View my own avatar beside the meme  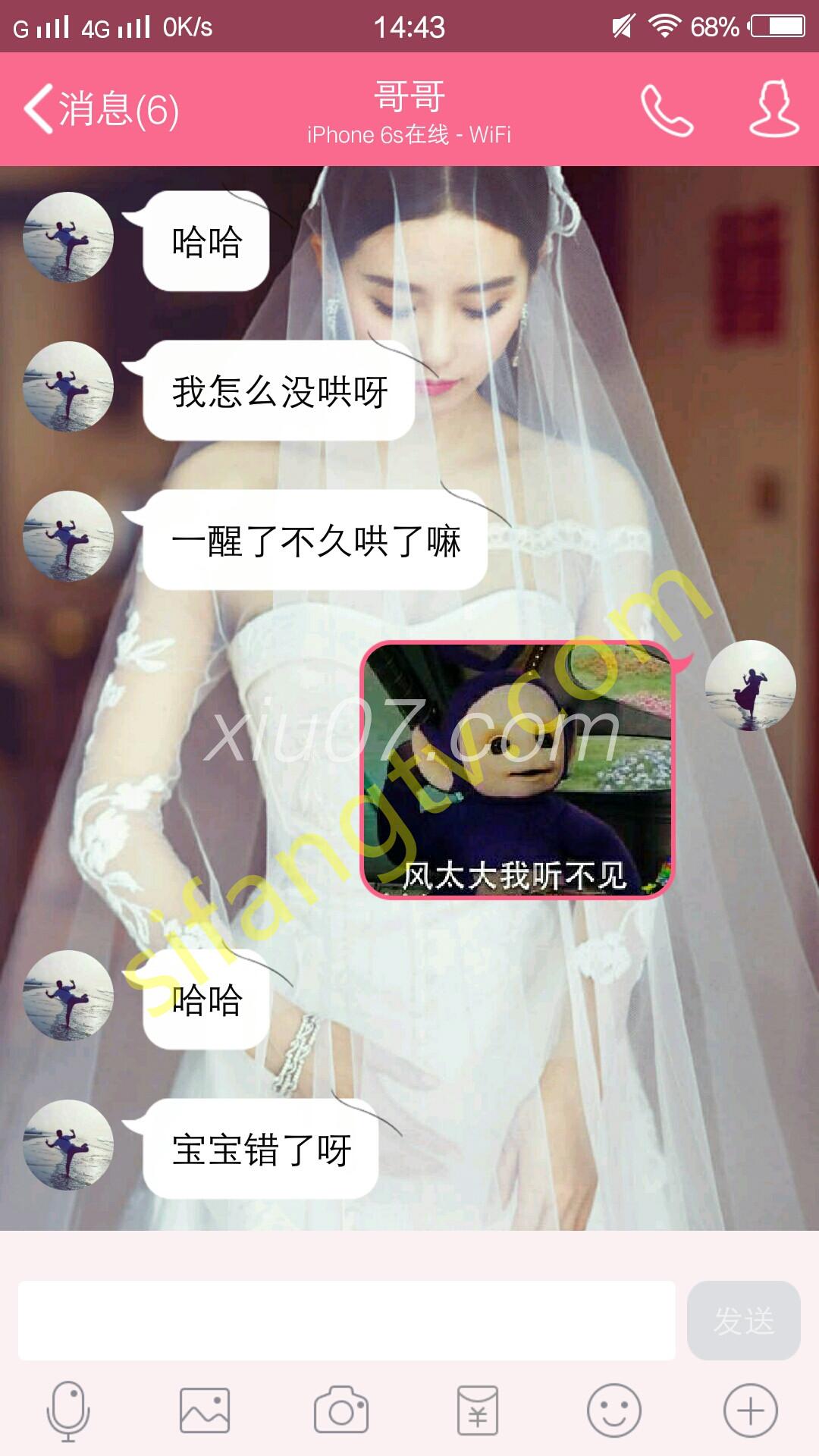pos(750,686)
